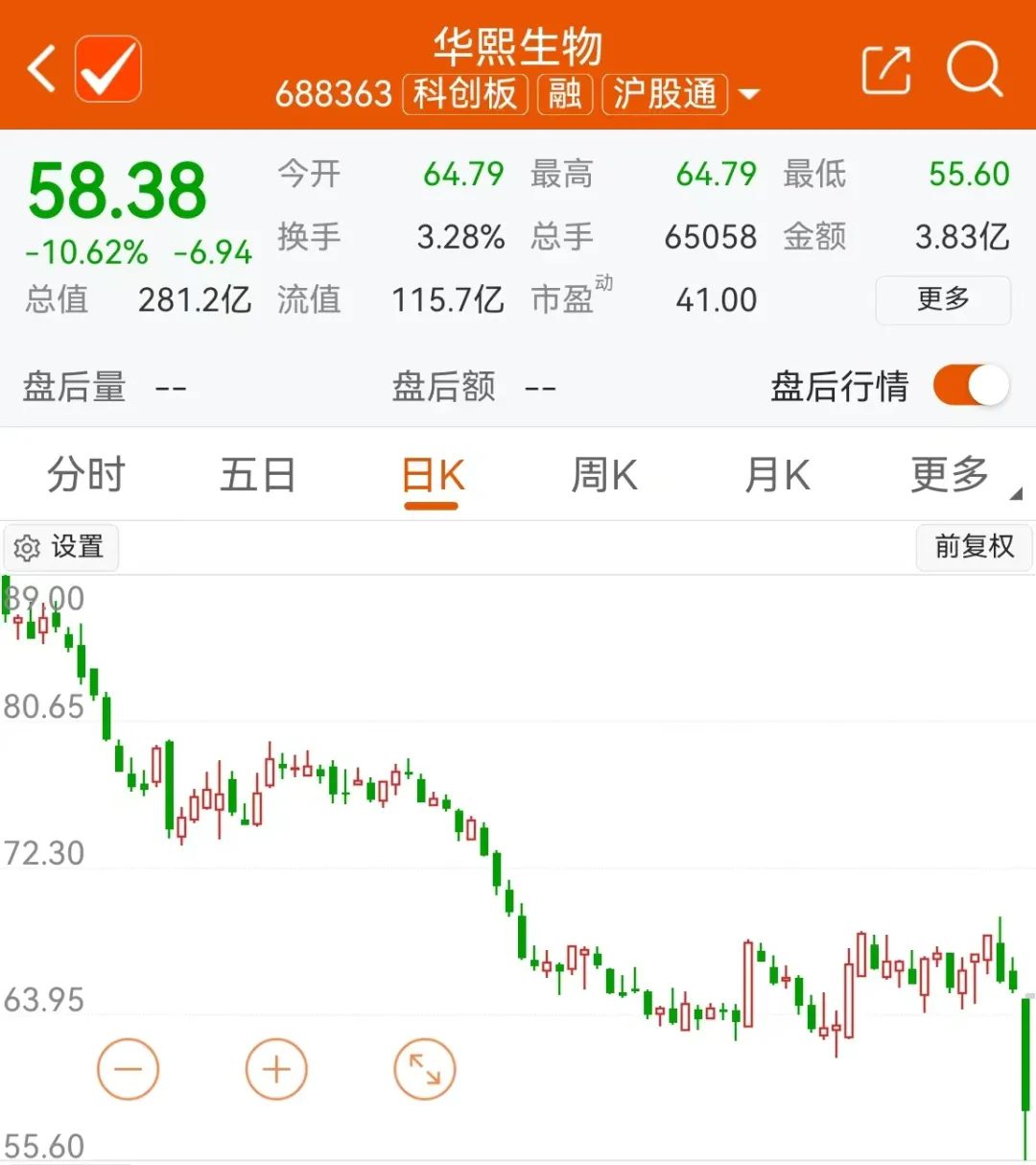Toggle the 盘后行情 switch off
This screenshot has height=1165, width=1036.
pos(970,387)
